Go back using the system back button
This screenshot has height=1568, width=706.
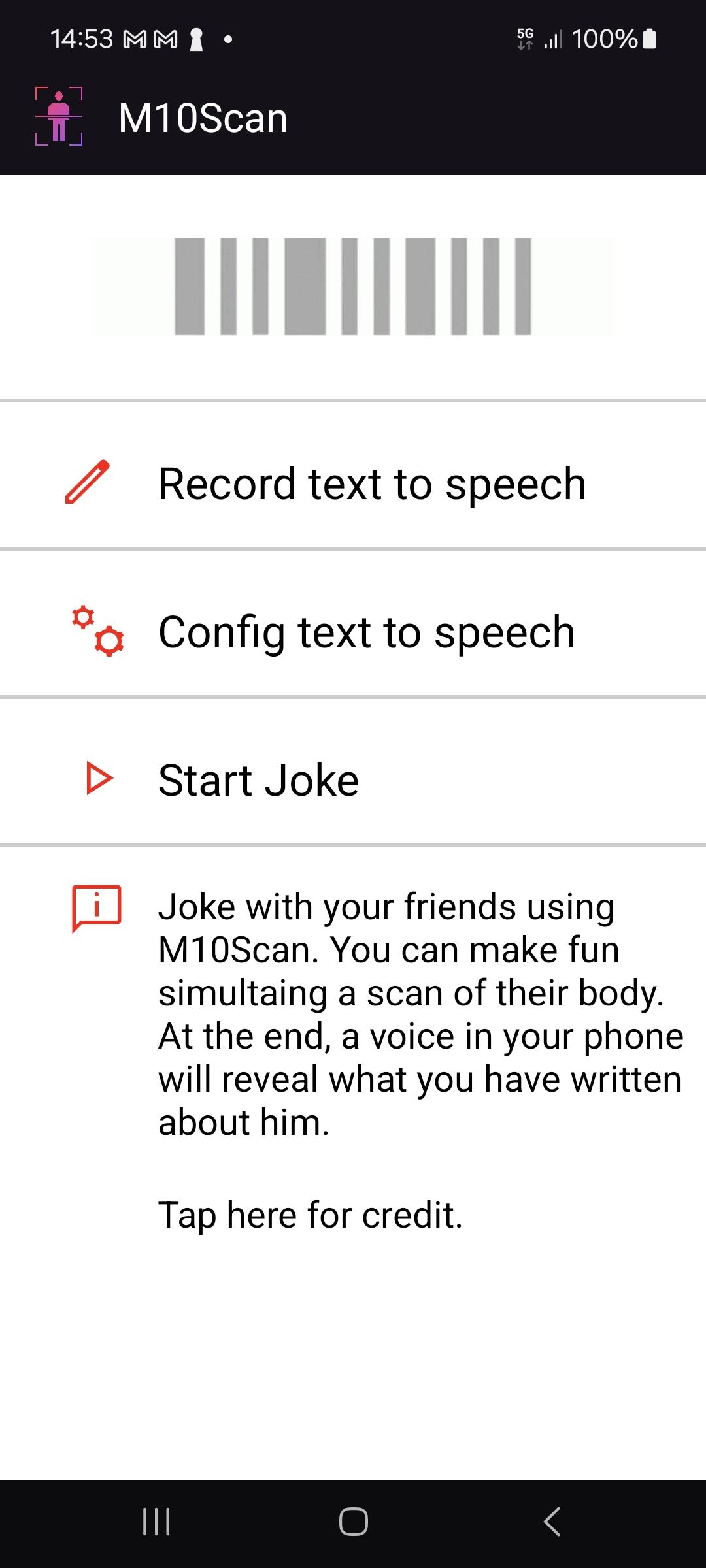point(552,1522)
